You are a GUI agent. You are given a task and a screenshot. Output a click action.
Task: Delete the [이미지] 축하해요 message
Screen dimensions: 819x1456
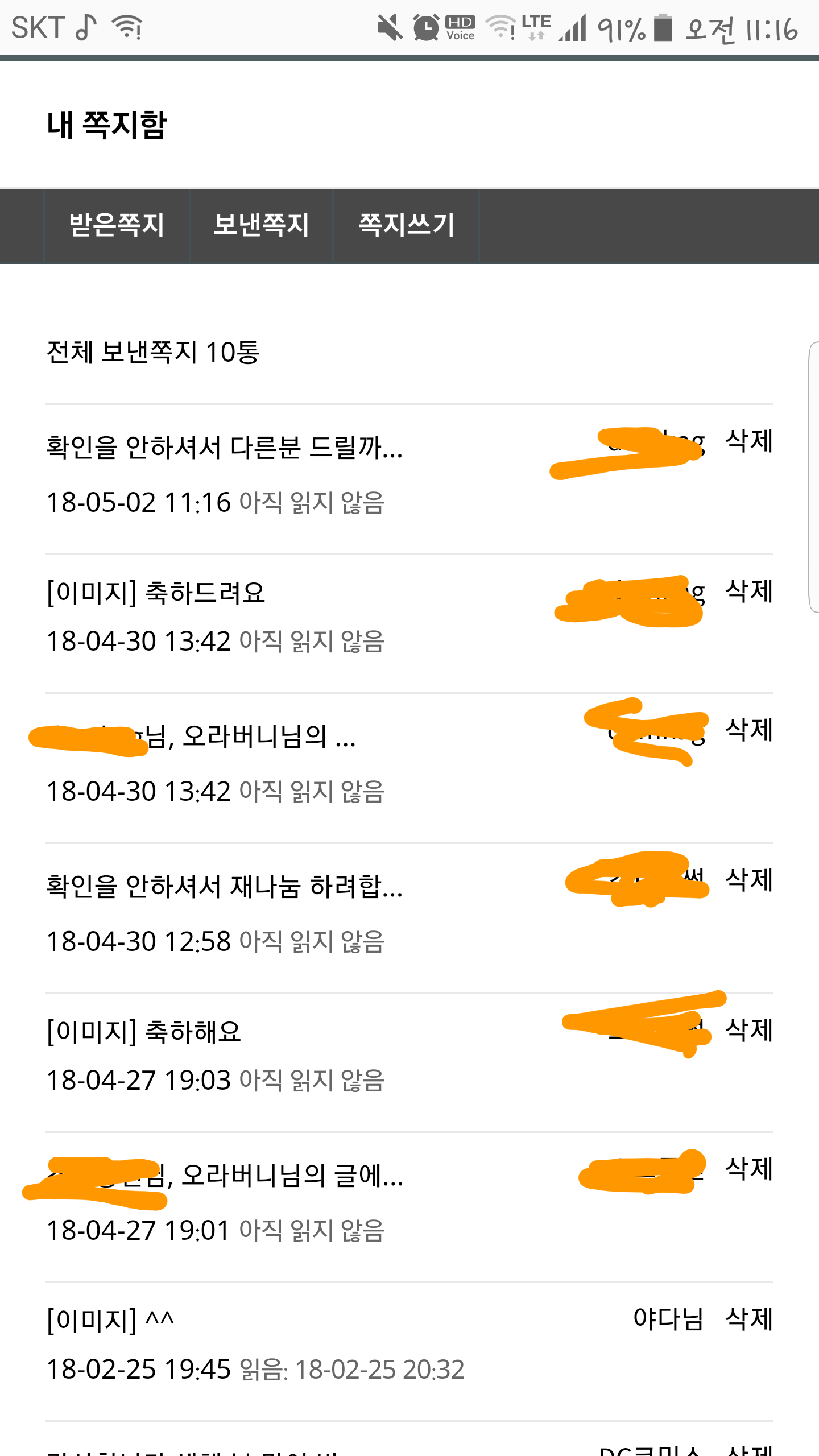point(749,1031)
